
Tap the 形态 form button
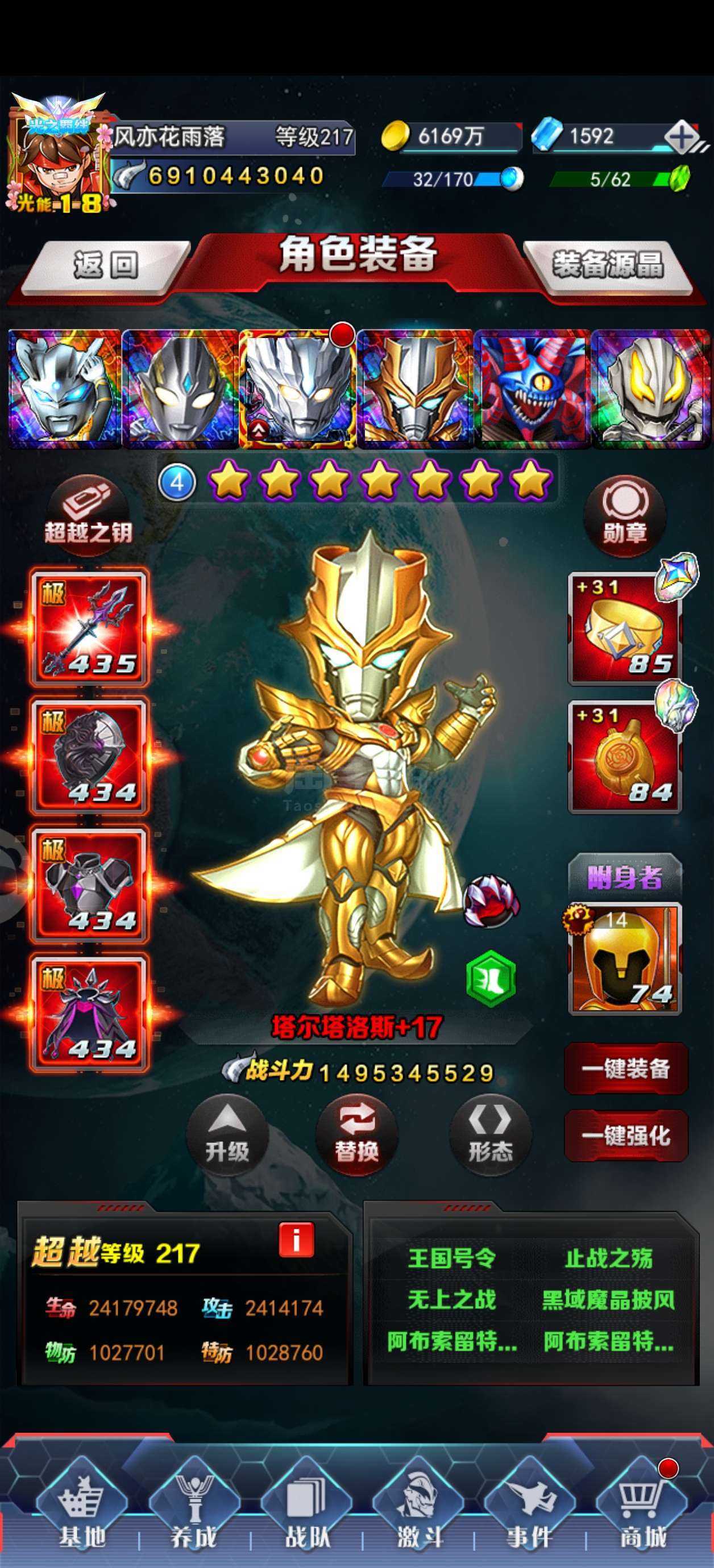[x=491, y=1135]
